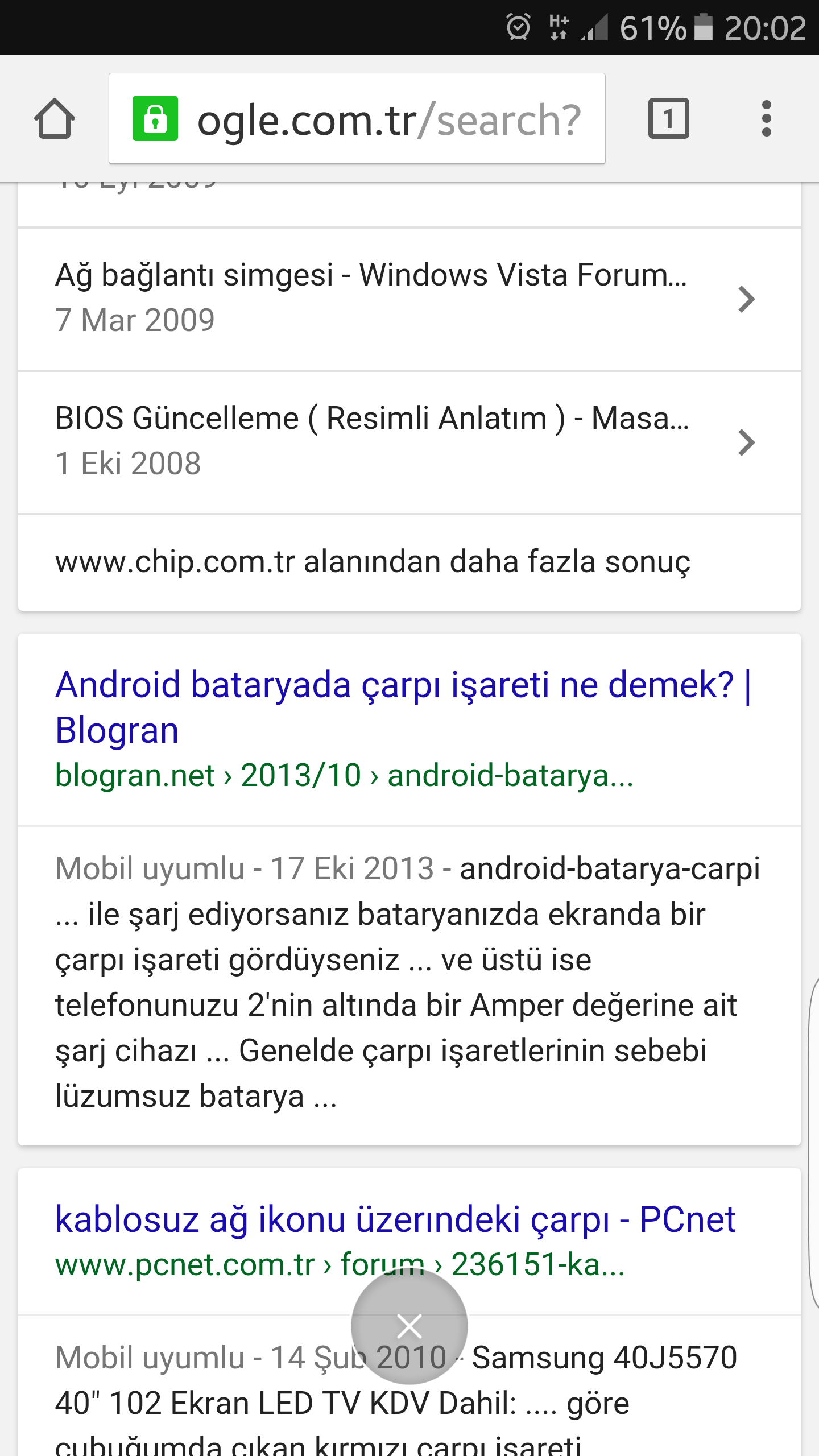The width and height of the screenshot is (819, 1456).
Task: Open the browser overflow menu
Action: coord(766,119)
